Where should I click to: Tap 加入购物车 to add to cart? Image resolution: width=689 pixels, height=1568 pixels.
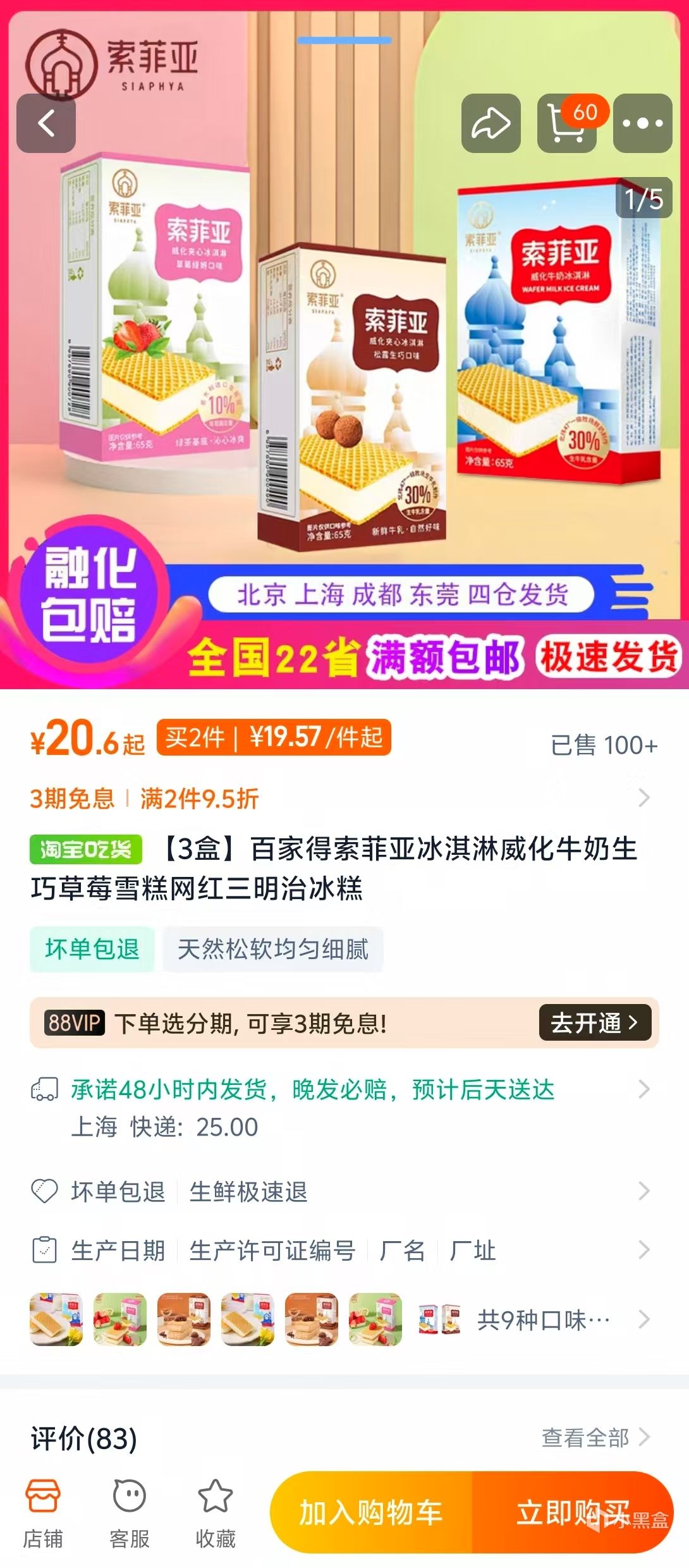pos(371,1512)
